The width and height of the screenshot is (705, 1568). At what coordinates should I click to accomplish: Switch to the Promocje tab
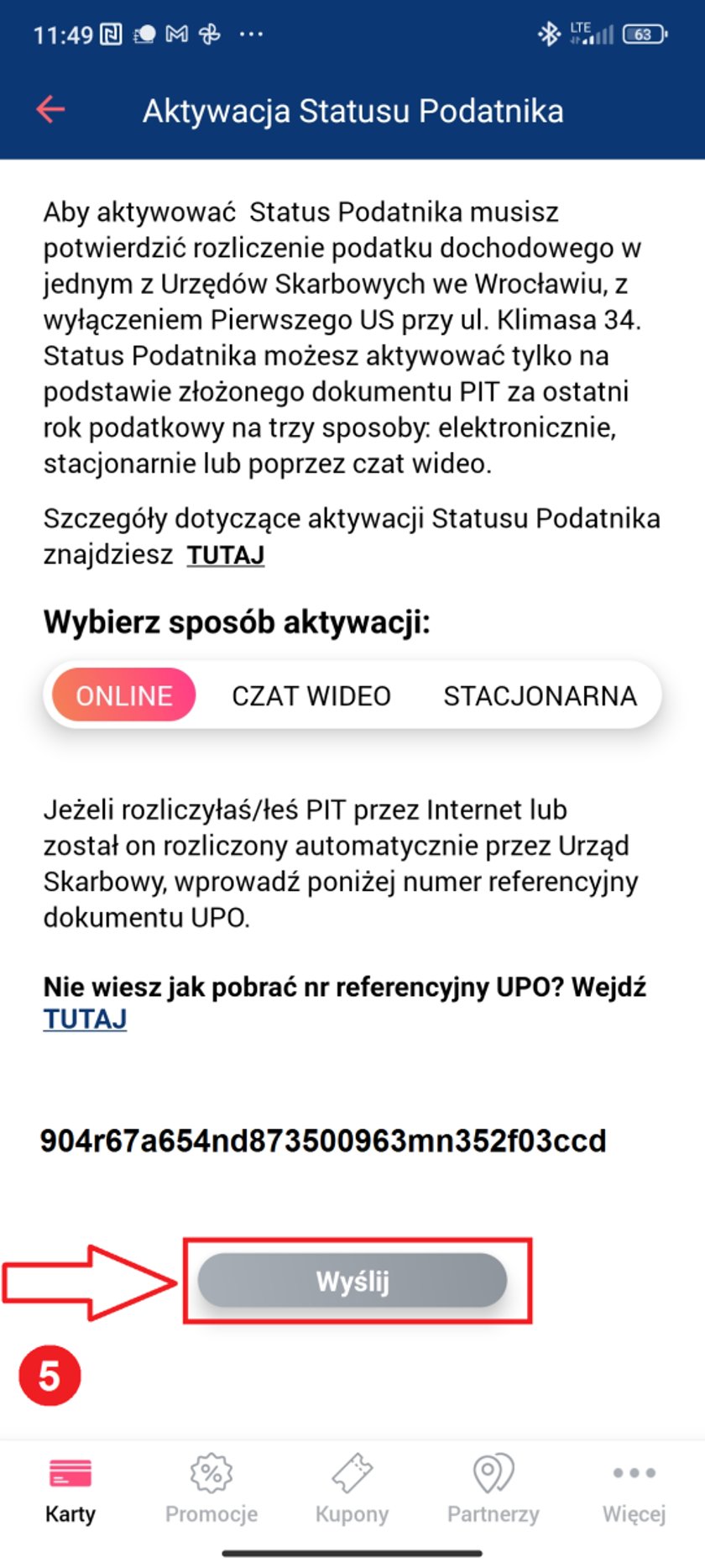pyautogui.click(x=211, y=1491)
